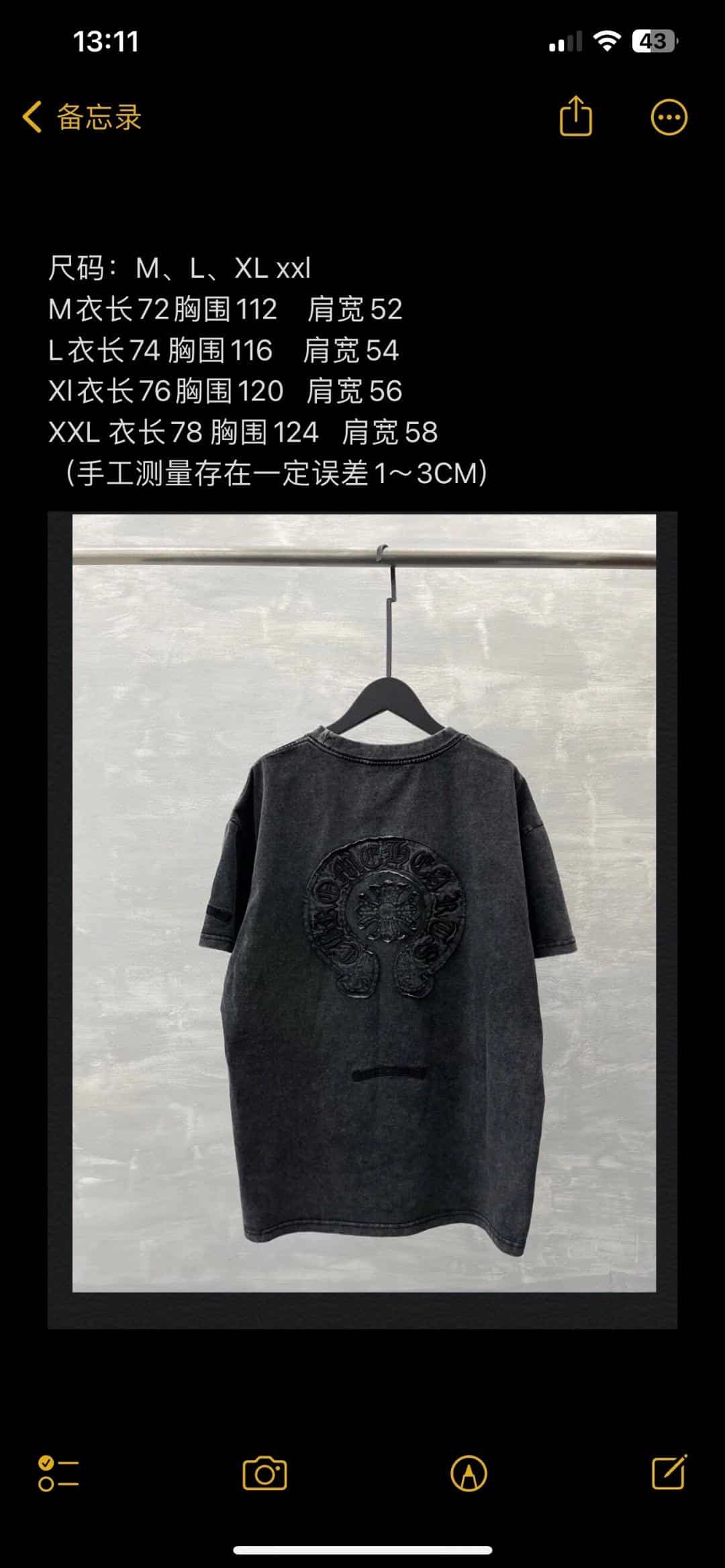
Task: Open the attached T-shirt image
Action: point(362,921)
